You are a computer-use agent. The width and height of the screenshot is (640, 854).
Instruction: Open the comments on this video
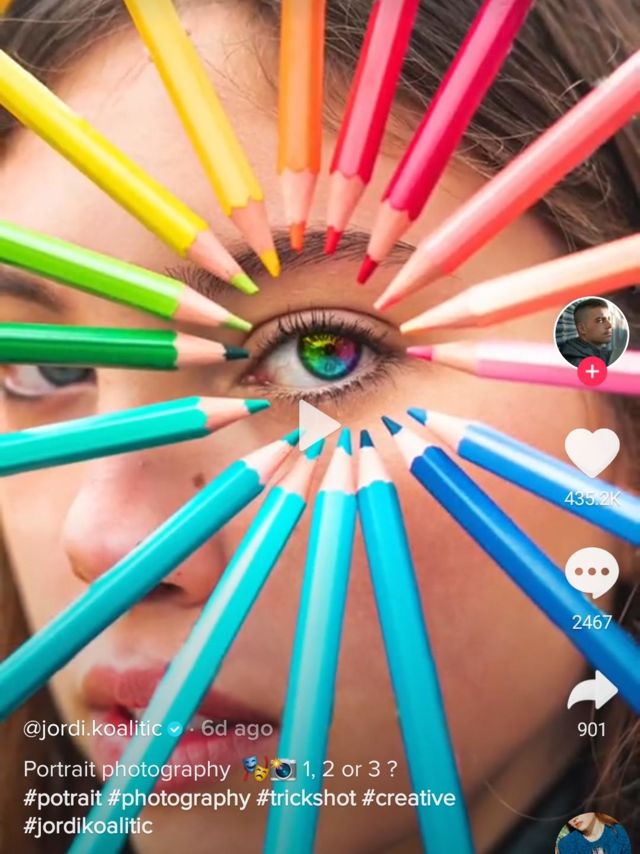tap(591, 574)
